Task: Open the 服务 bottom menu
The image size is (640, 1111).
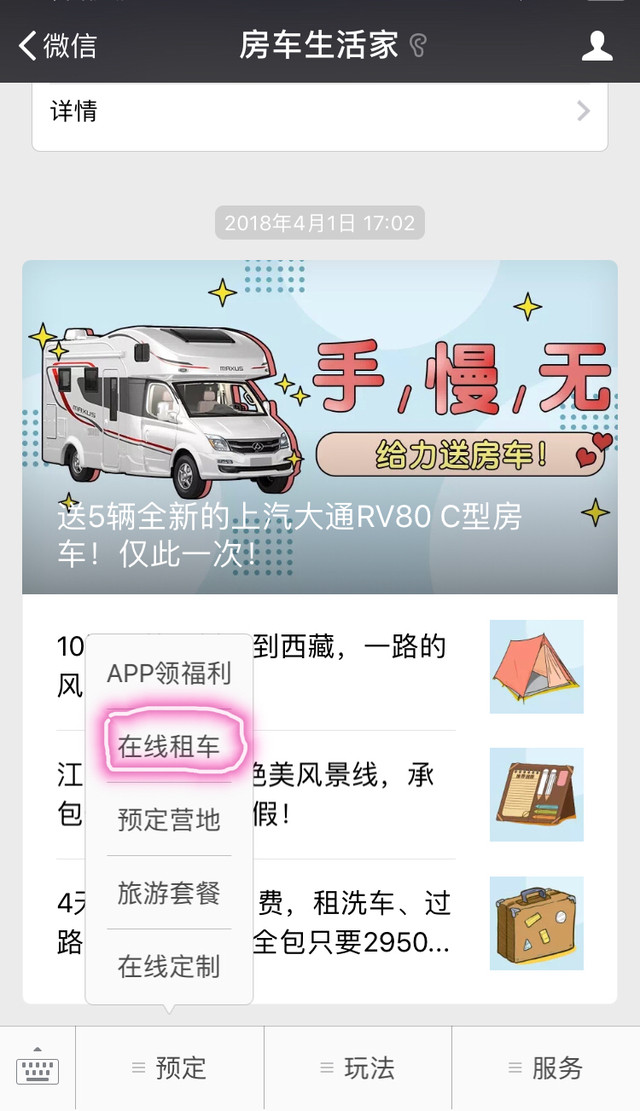Action: tap(546, 1069)
